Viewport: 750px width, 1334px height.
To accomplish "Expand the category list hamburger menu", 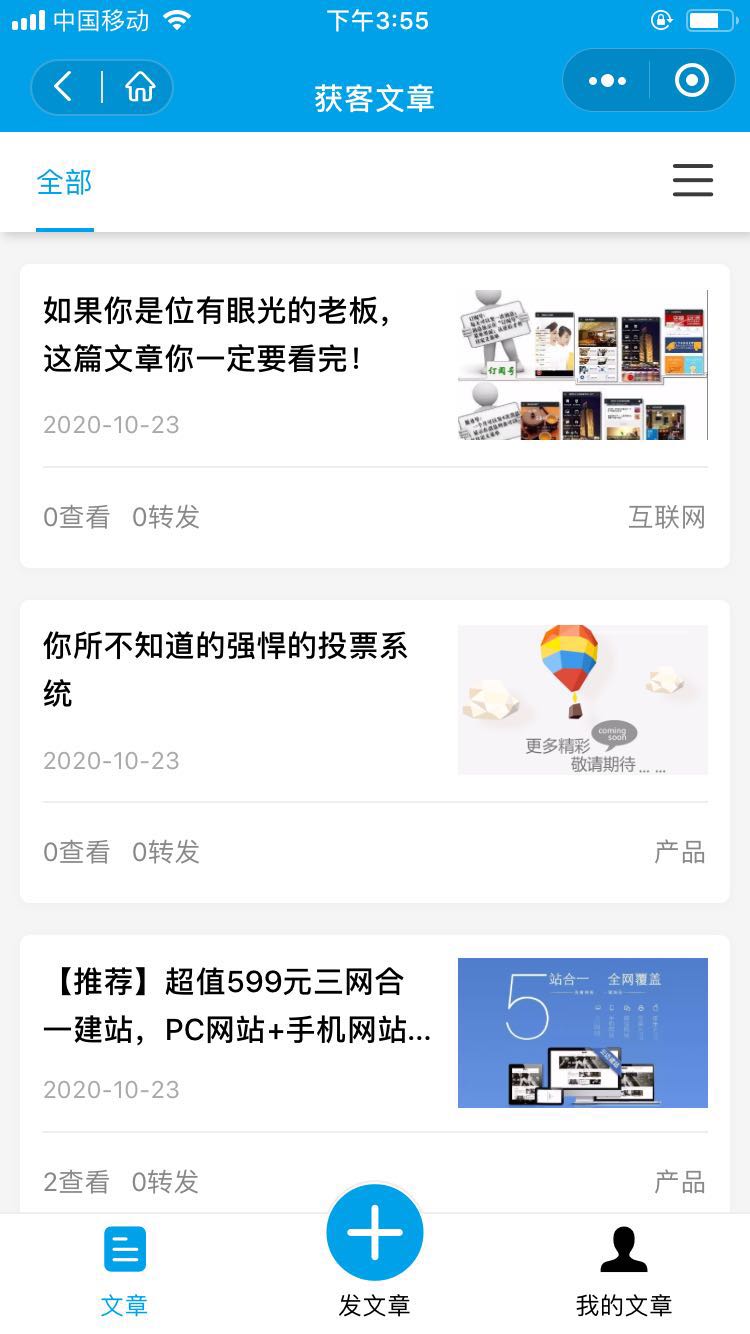I will click(x=692, y=181).
